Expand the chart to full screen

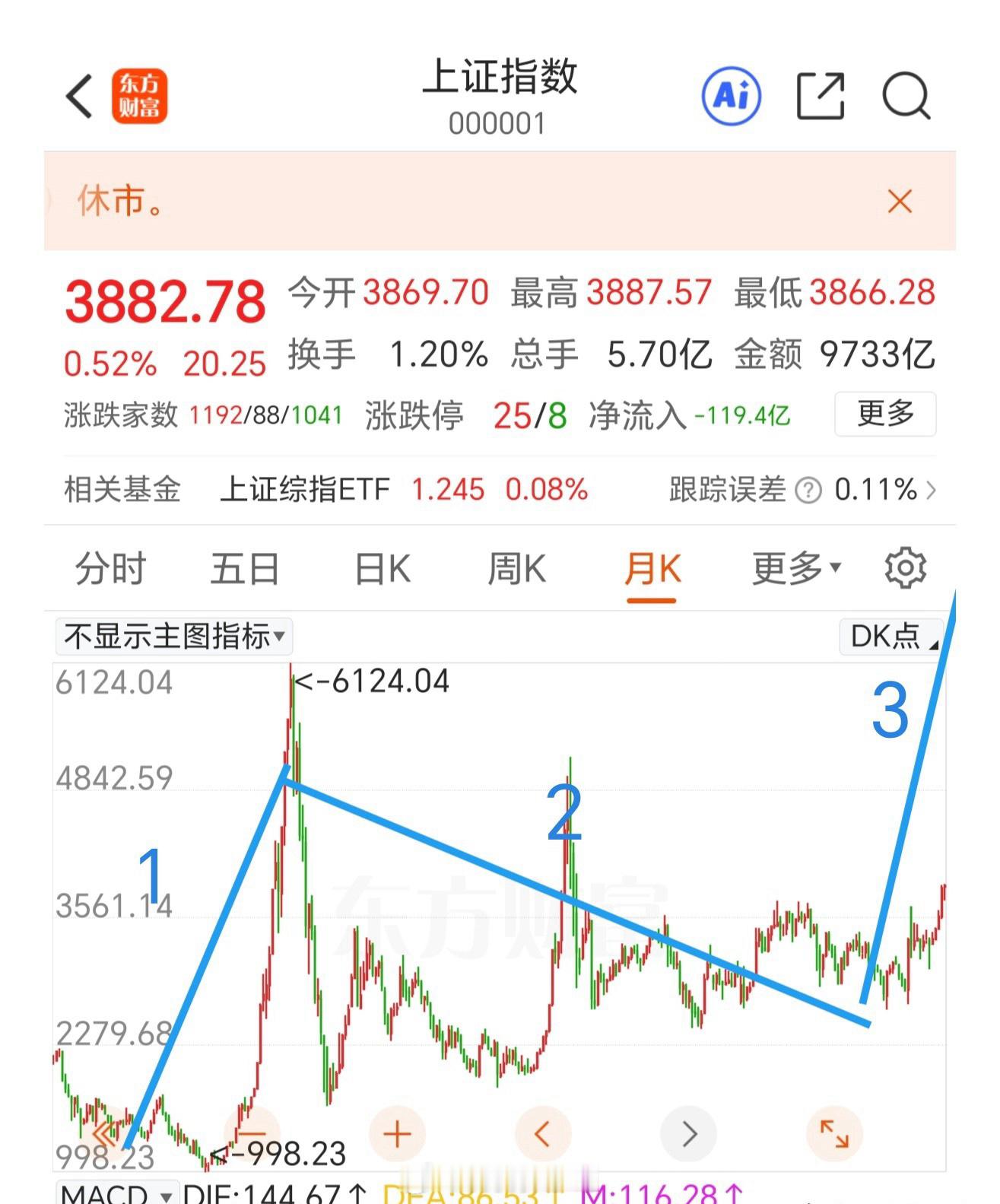(x=834, y=1135)
